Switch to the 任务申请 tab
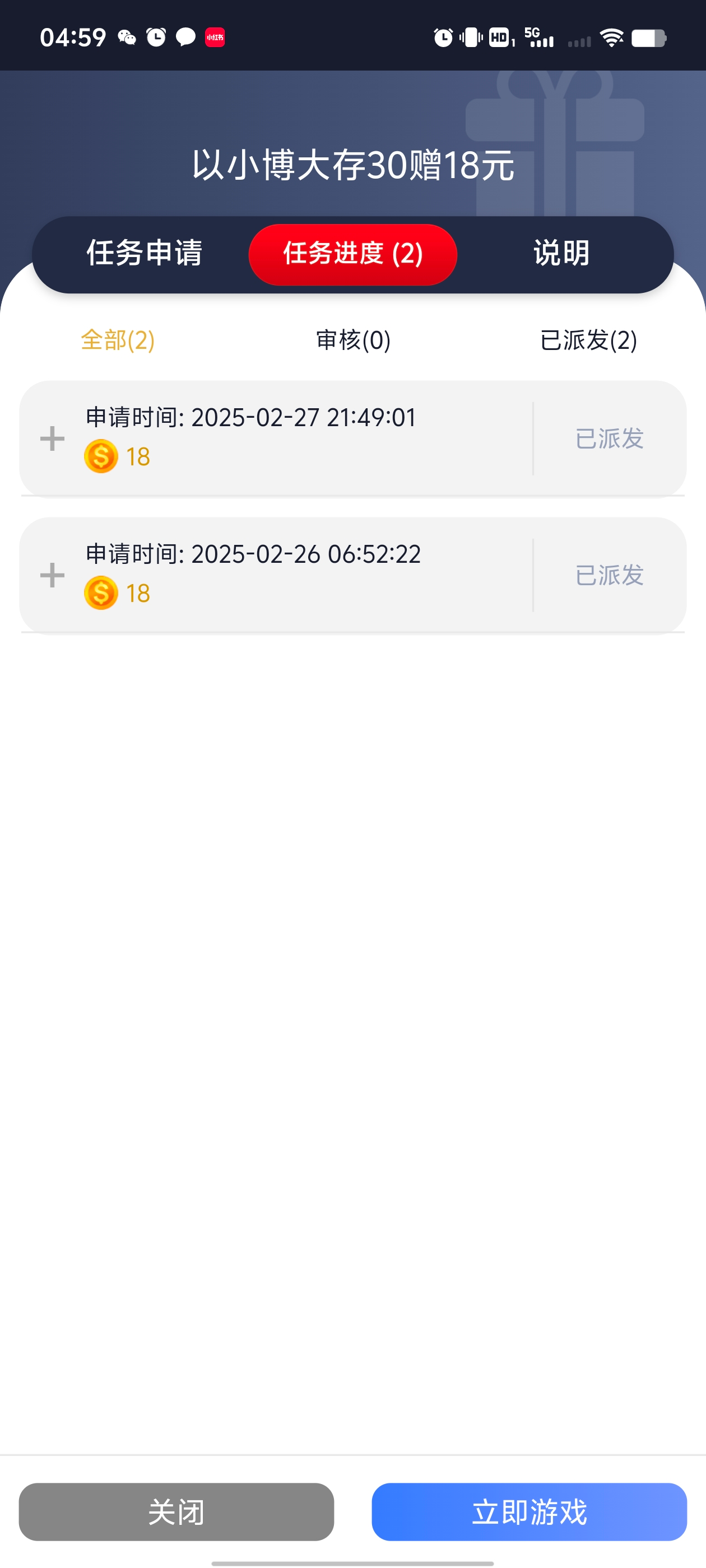Viewport: 706px width, 1568px height. point(145,253)
